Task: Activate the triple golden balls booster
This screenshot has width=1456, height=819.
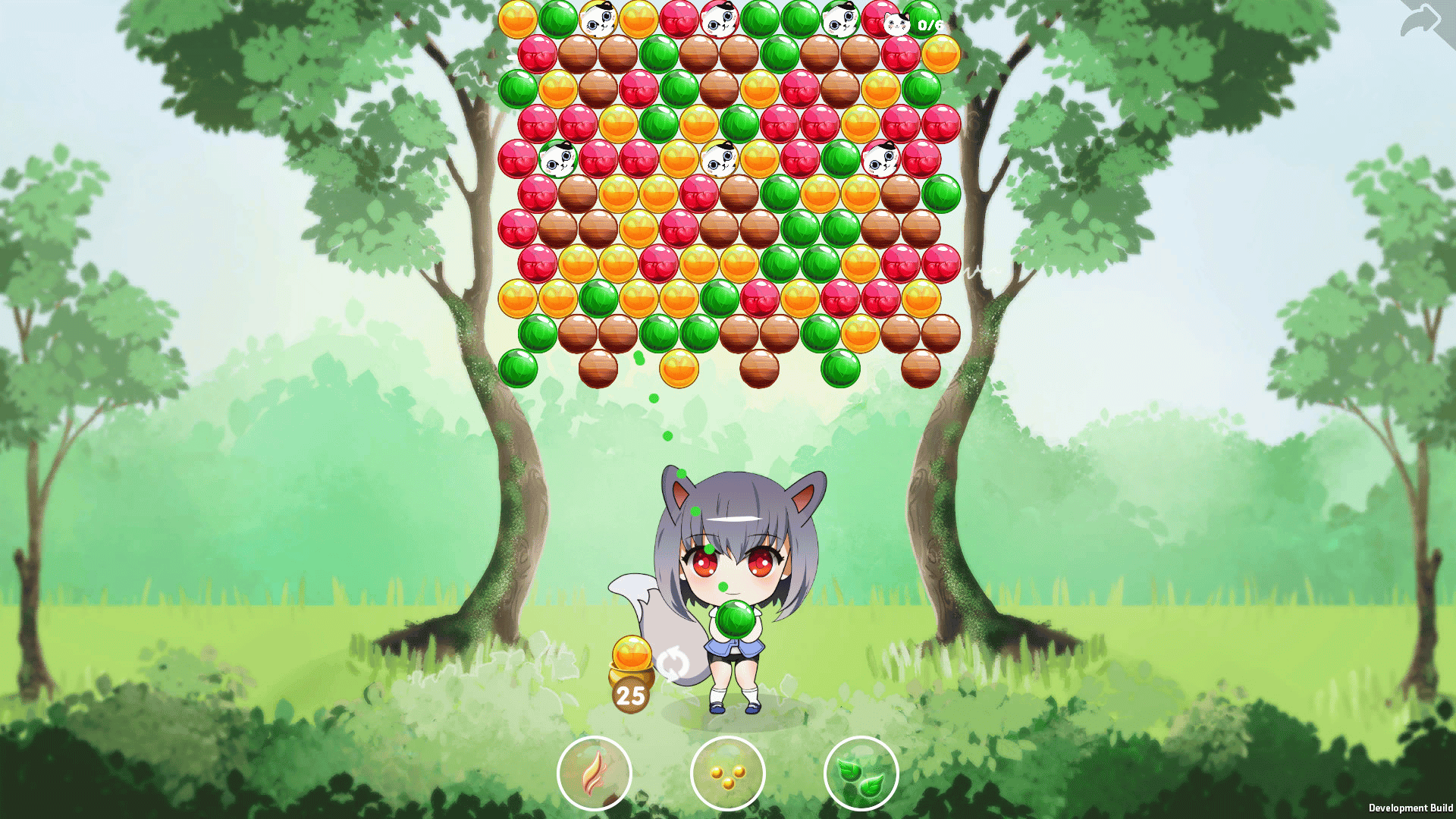Action: point(727,773)
